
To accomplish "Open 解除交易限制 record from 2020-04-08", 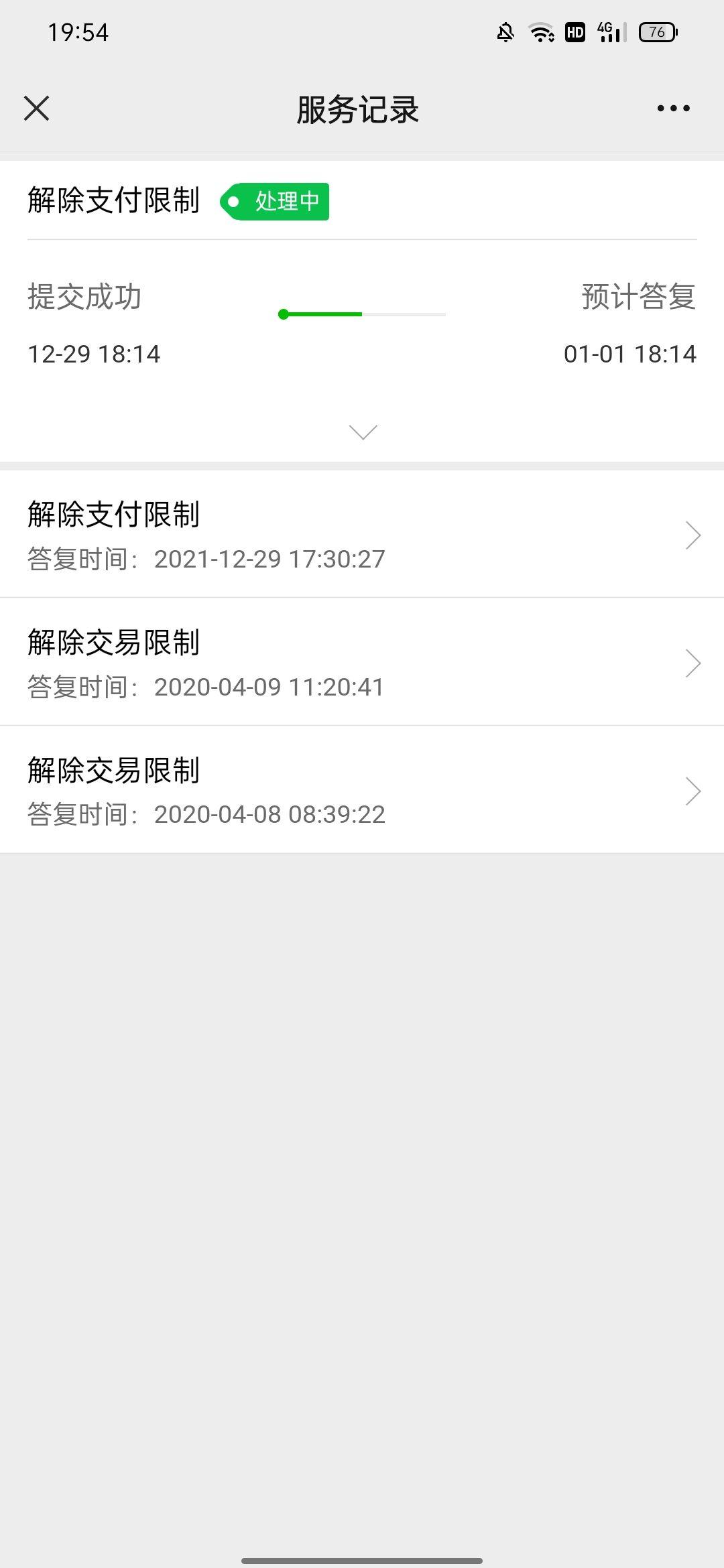I will click(362, 789).
